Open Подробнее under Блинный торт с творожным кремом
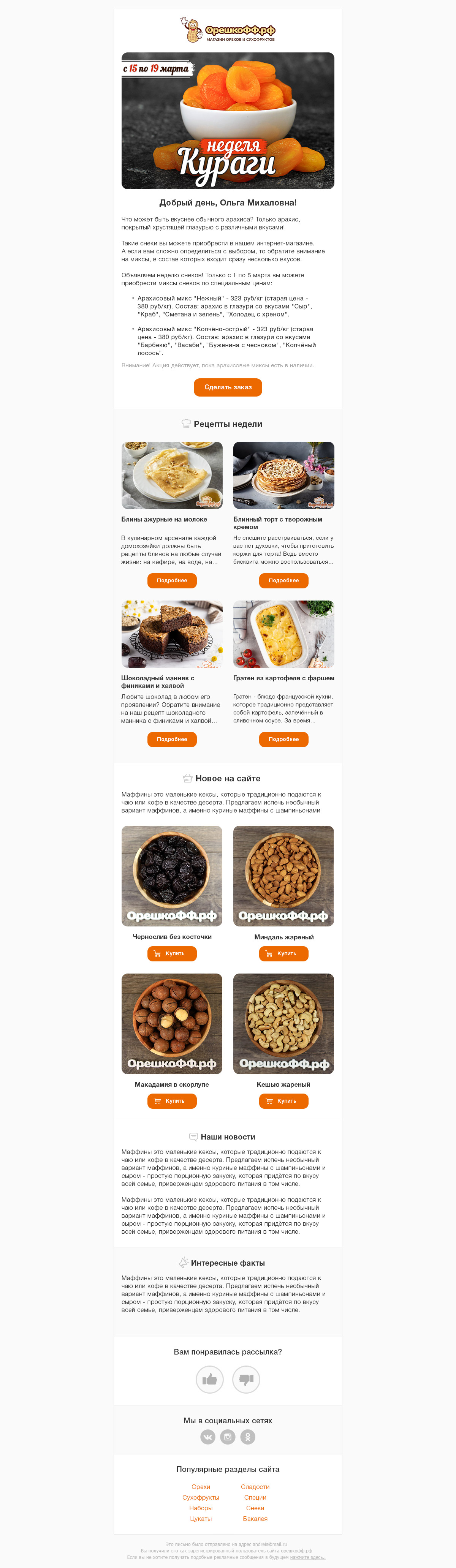This screenshot has width=456, height=1568. [284, 581]
